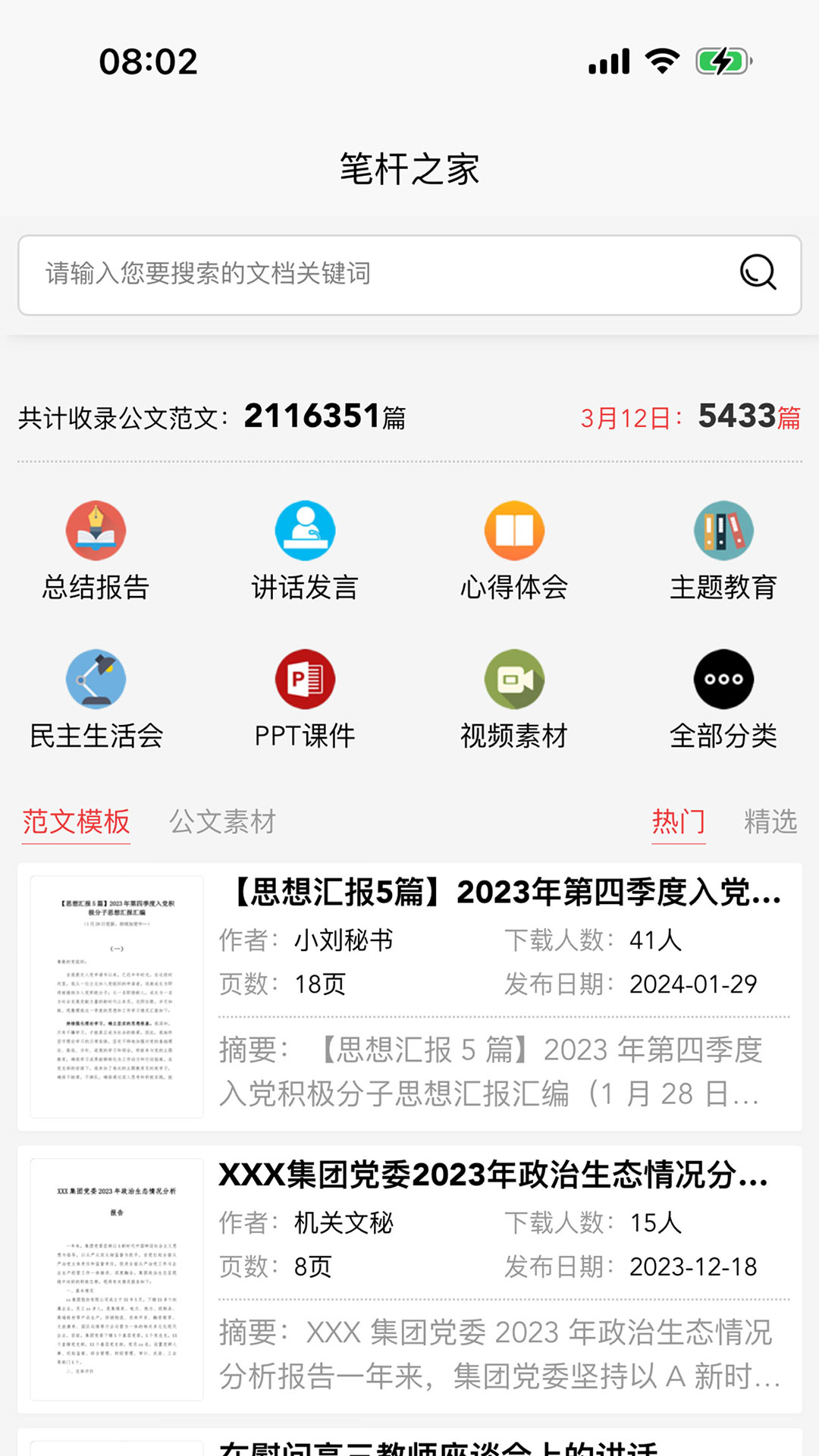Switch to the 公文素材 tab
The height and width of the screenshot is (1456, 819).
tap(224, 822)
